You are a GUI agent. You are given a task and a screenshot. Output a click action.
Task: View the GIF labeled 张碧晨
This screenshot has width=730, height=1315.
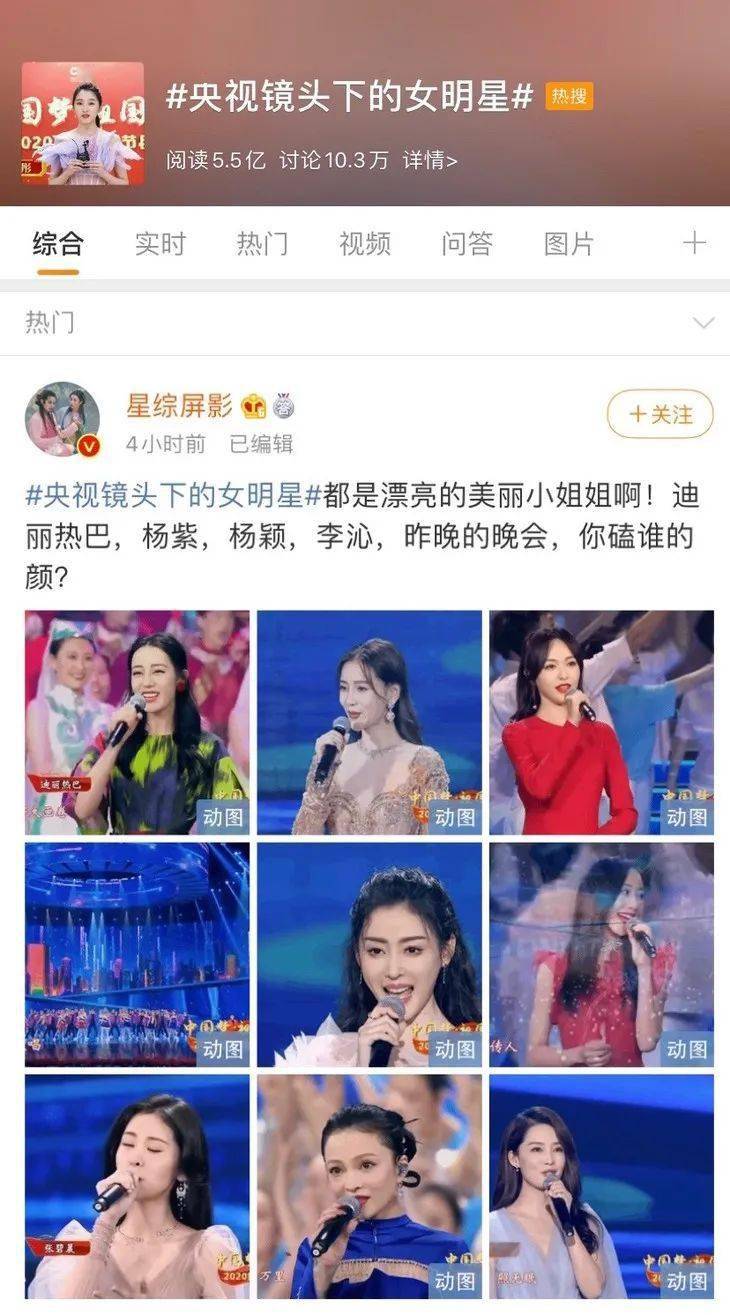(x=137, y=1186)
